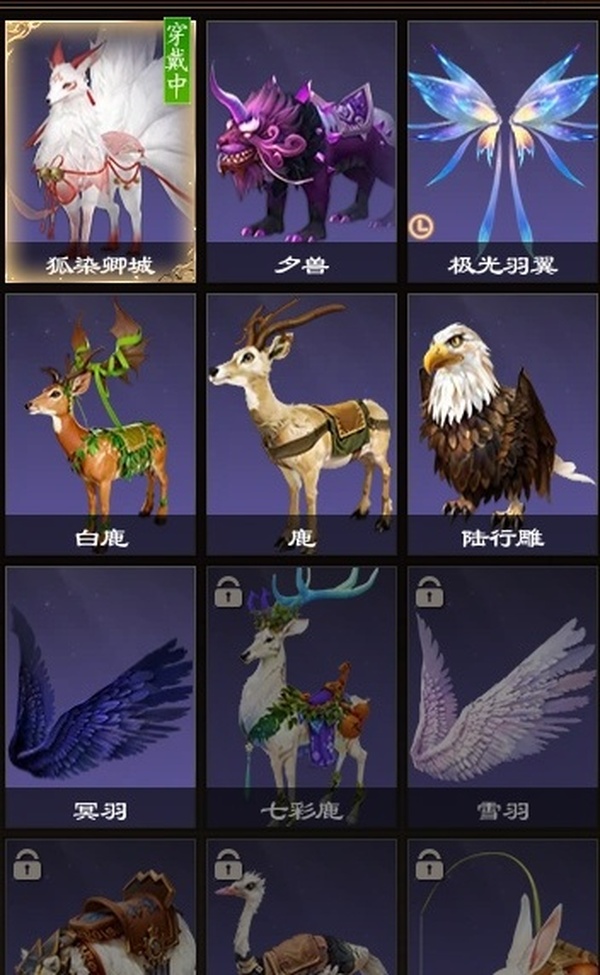
Task: Select the 鹿 deer mount card
Action: point(301,423)
